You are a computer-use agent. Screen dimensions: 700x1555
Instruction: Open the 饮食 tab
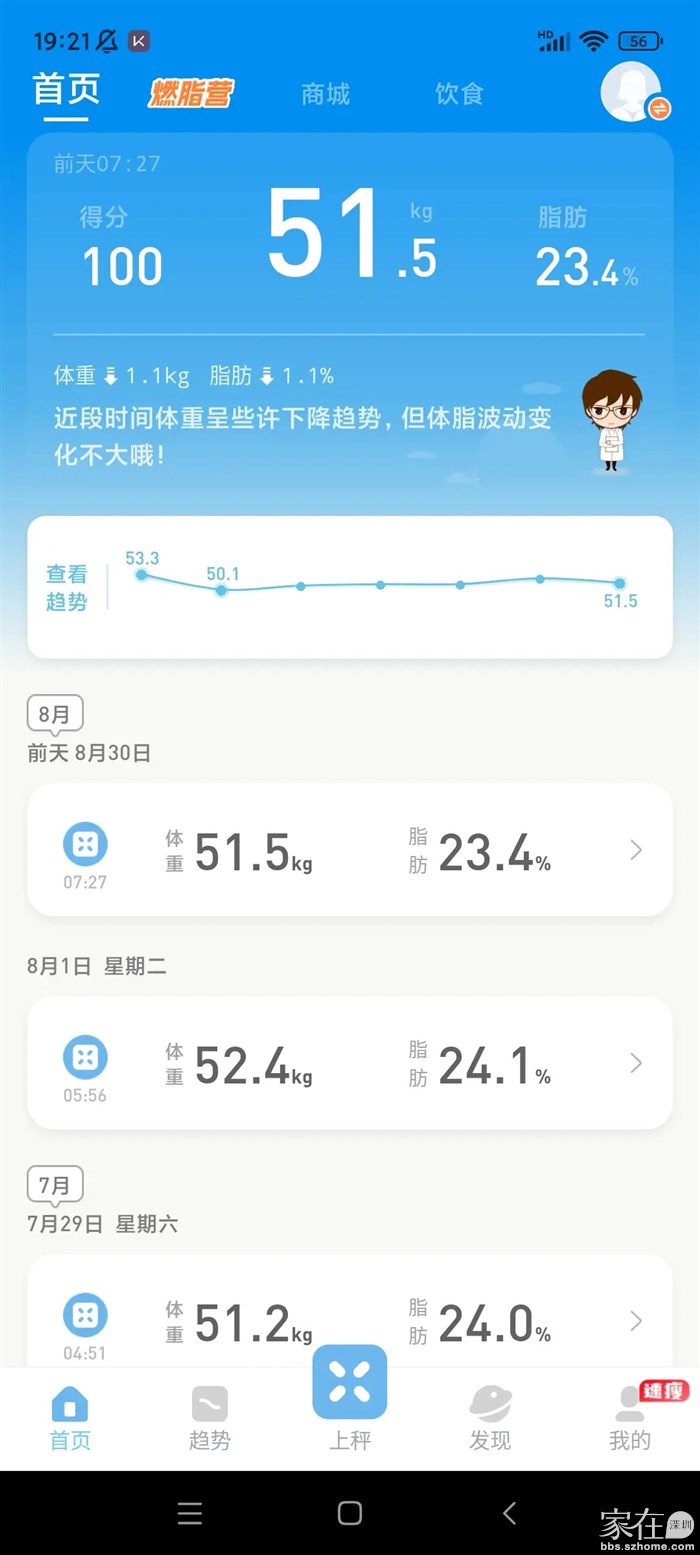coord(459,94)
